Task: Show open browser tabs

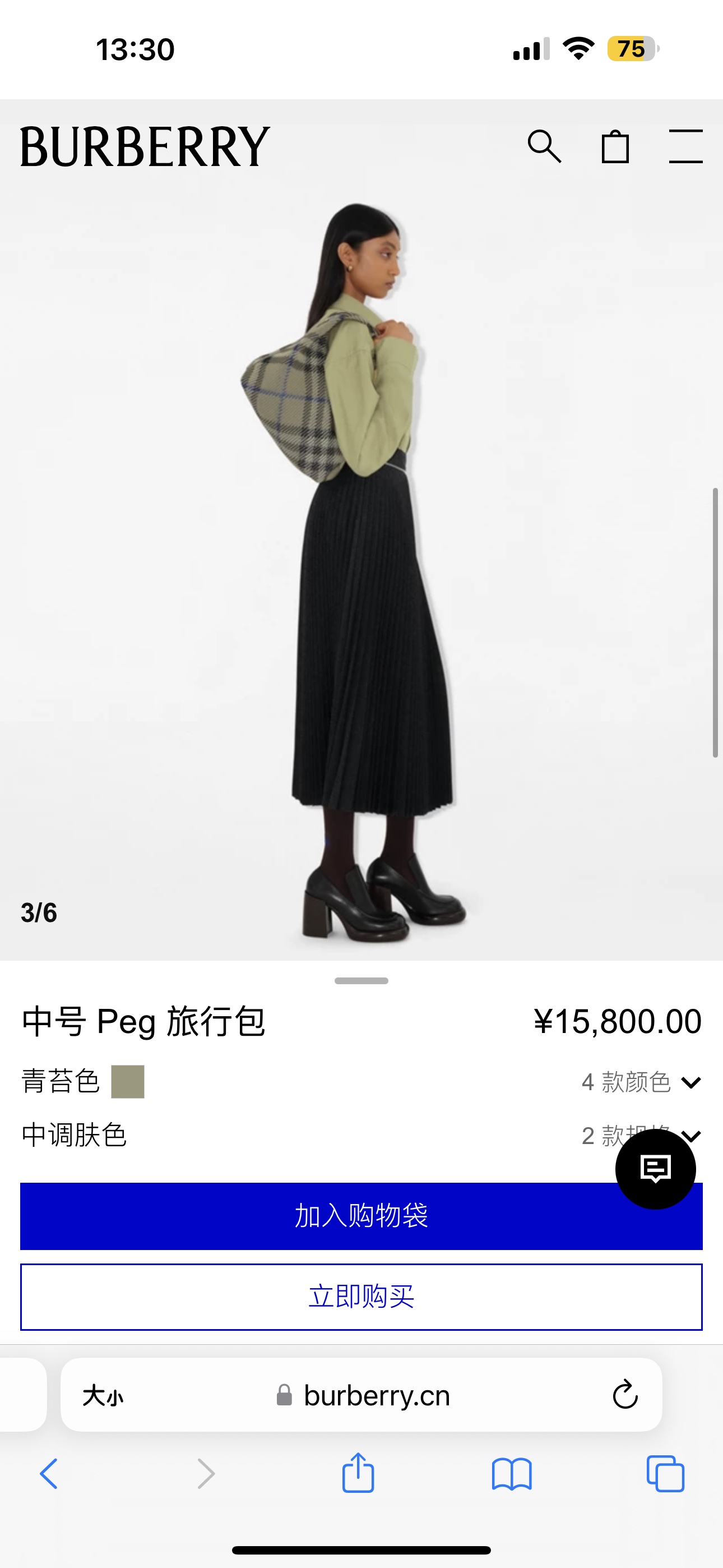Action: 665,1474
